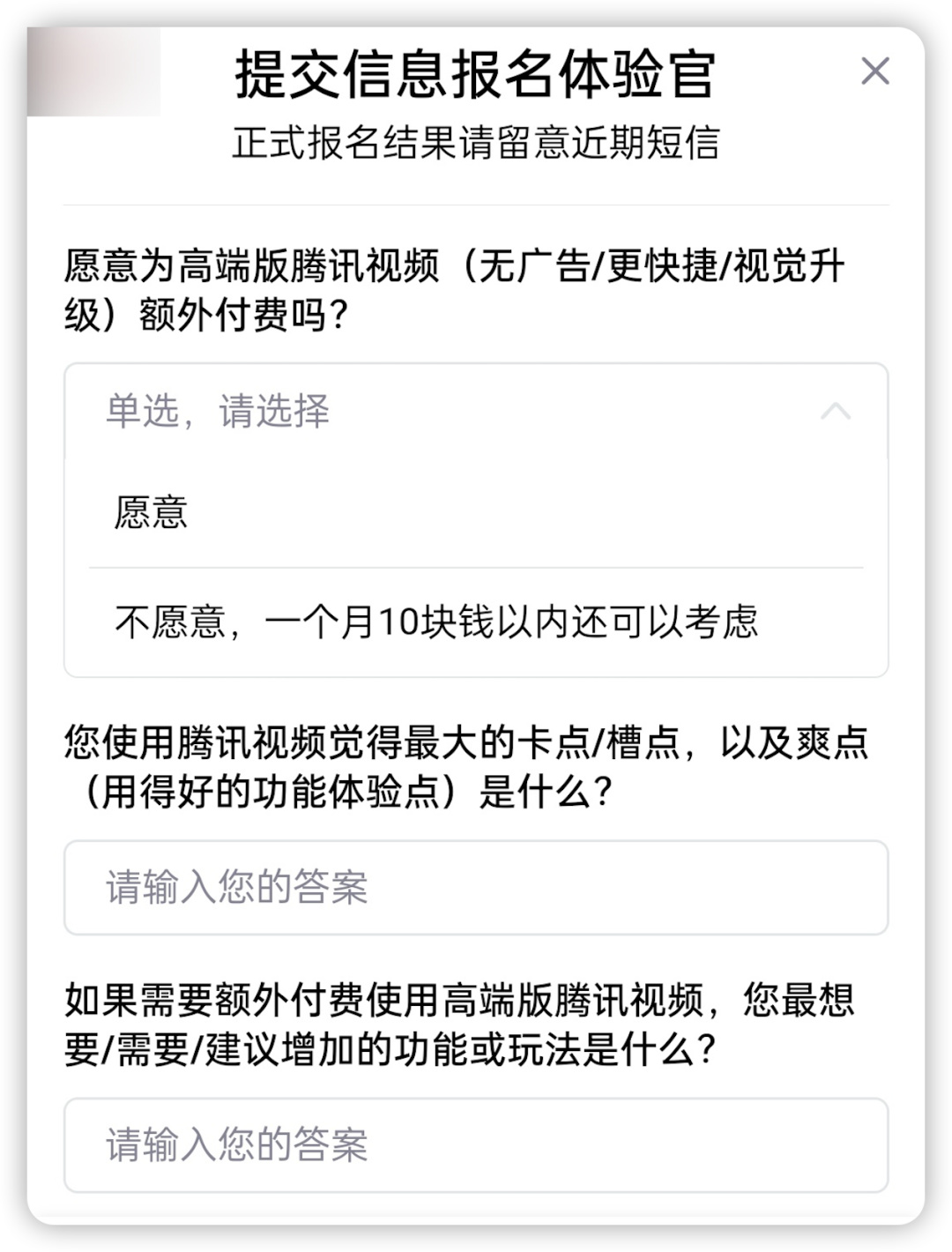Screen dimensions: 952x1252
Task: Close the 提交信息报名体验官 dialog
Action: pos(874,71)
